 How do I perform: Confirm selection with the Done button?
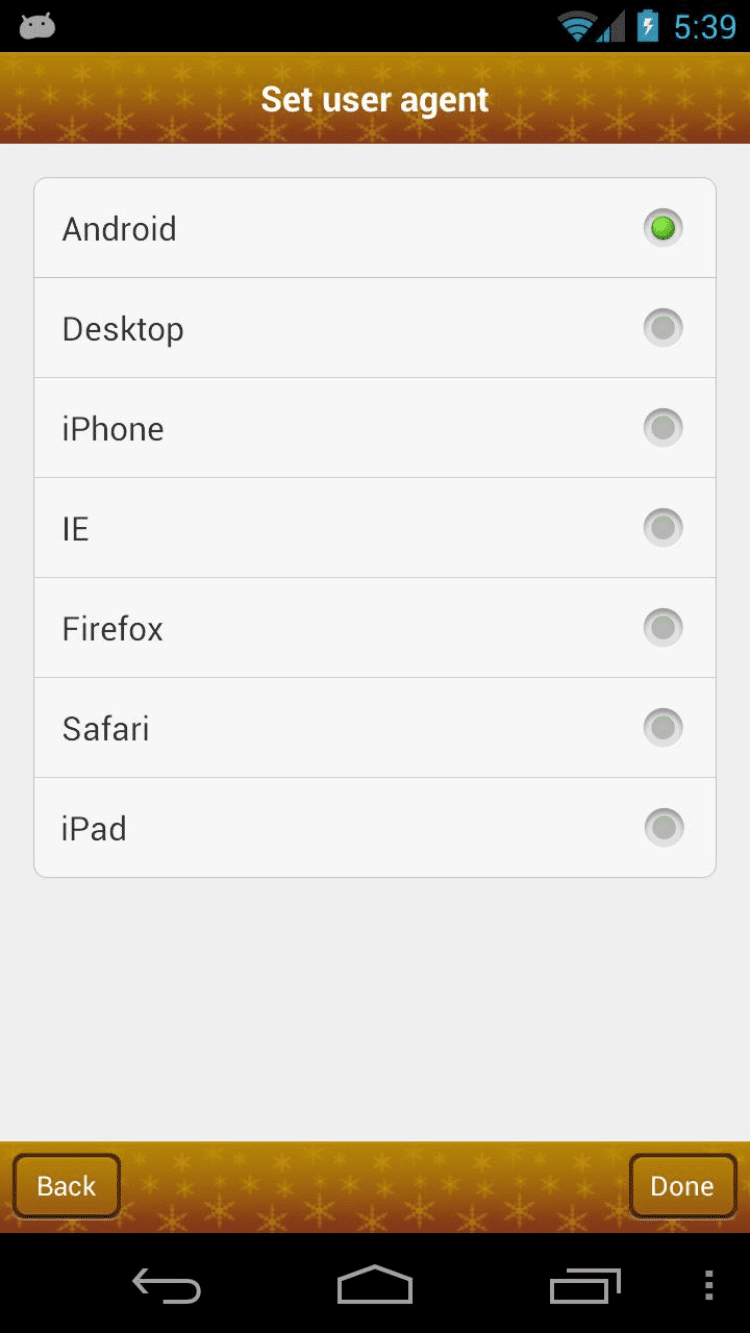(682, 1186)
